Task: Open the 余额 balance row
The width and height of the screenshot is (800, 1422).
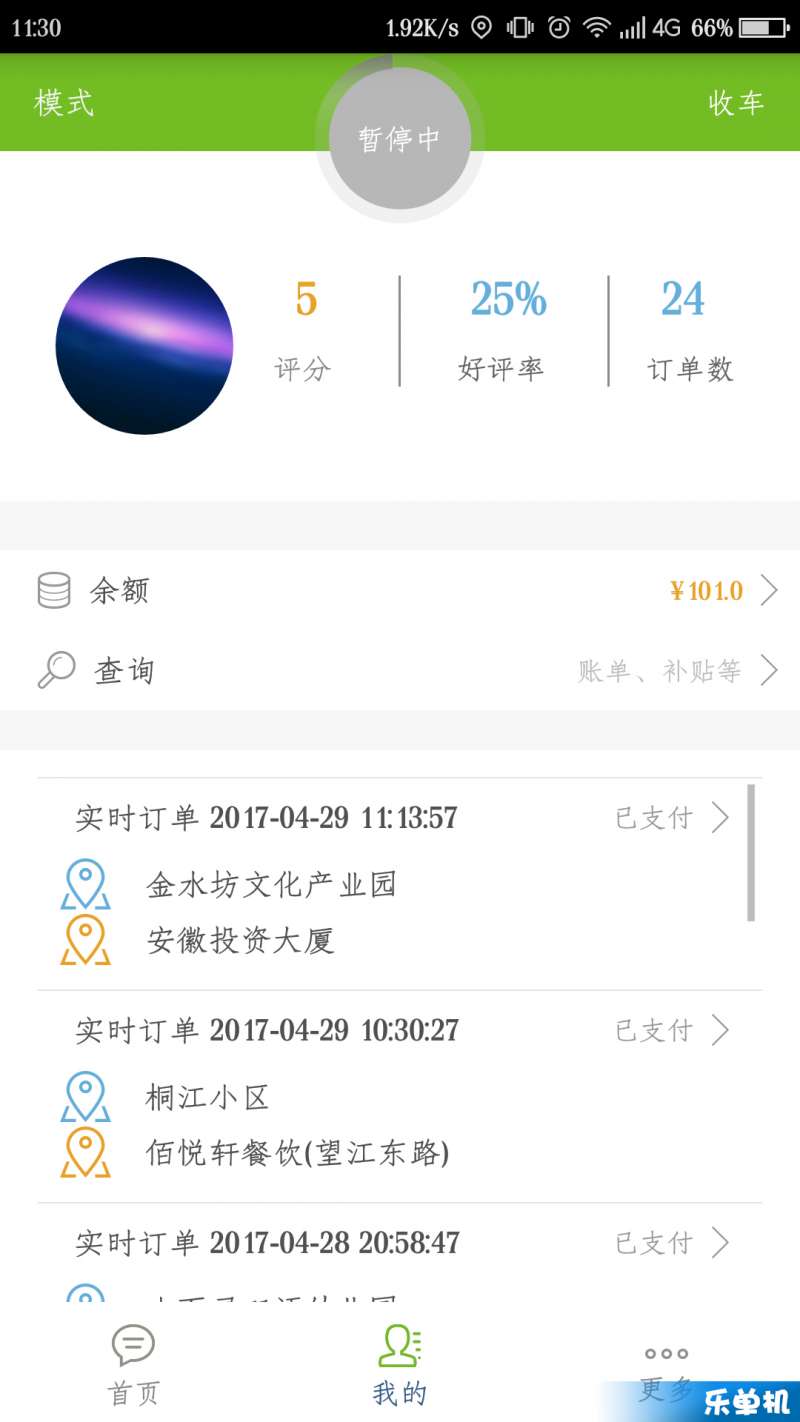Action: click(x=400, y=590)
